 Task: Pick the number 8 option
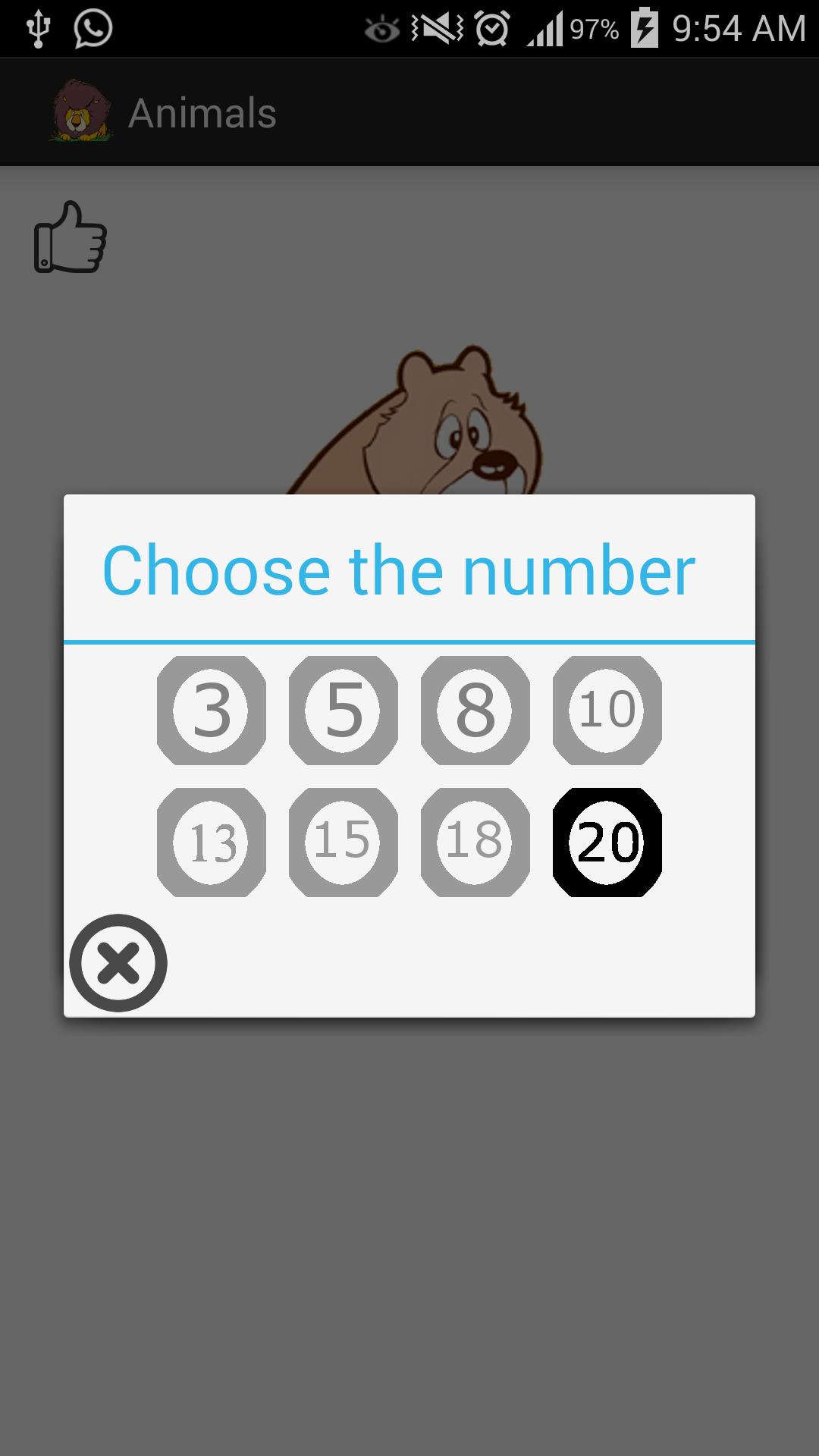(x=475, y=711)
